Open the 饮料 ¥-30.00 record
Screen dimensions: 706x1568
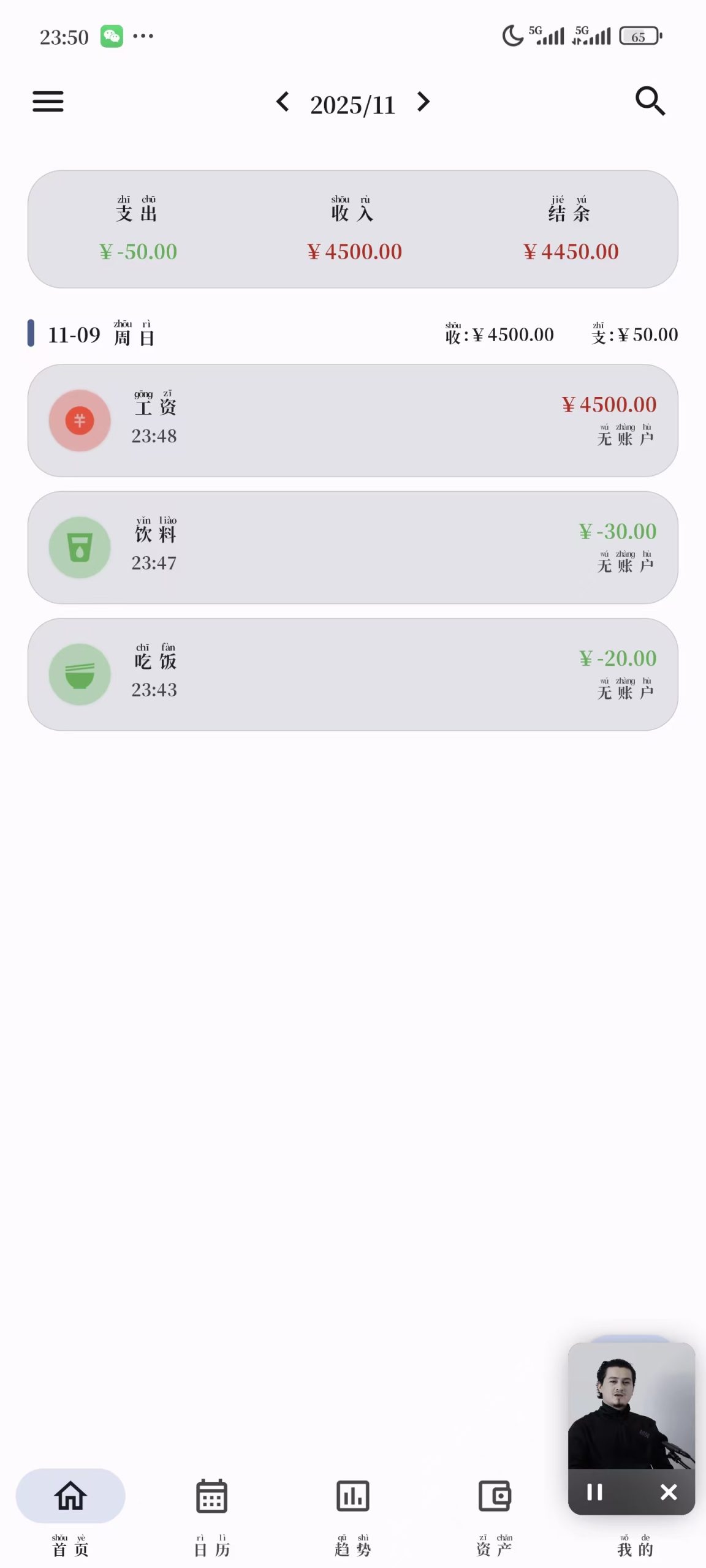point(352,548)
